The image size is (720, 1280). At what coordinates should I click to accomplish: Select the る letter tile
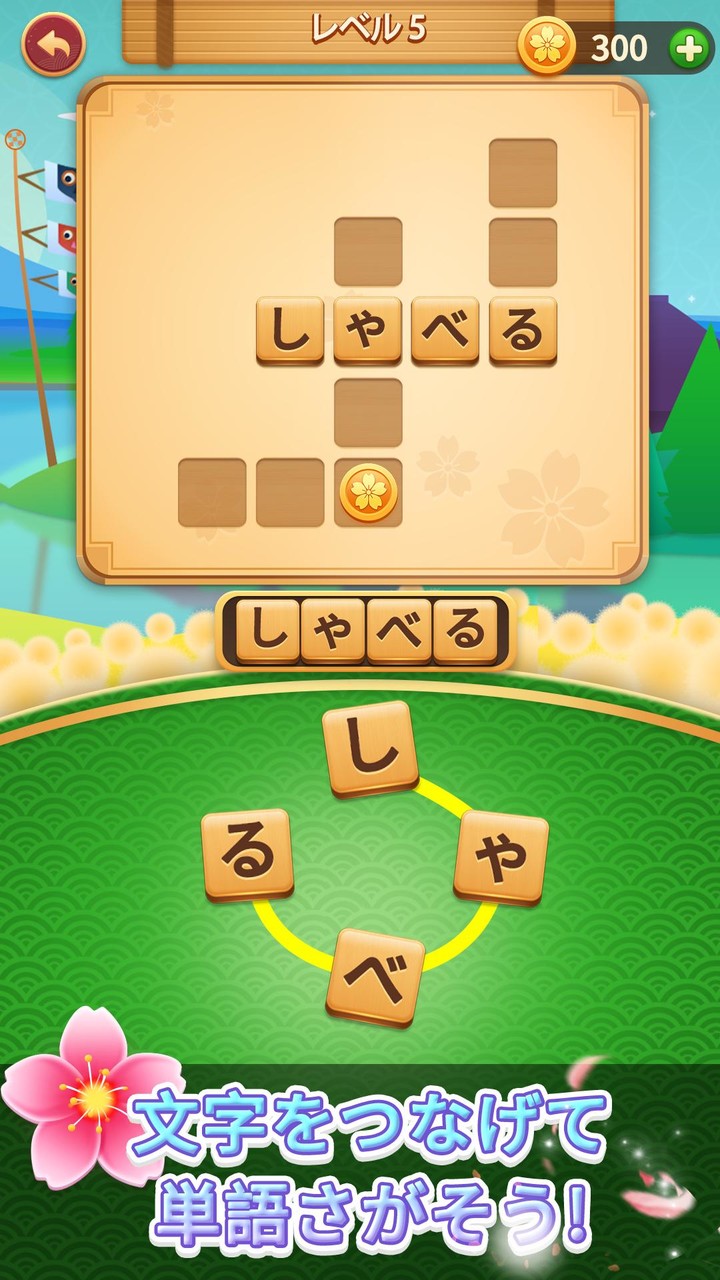pyautogui.click(x=250, y=850)
